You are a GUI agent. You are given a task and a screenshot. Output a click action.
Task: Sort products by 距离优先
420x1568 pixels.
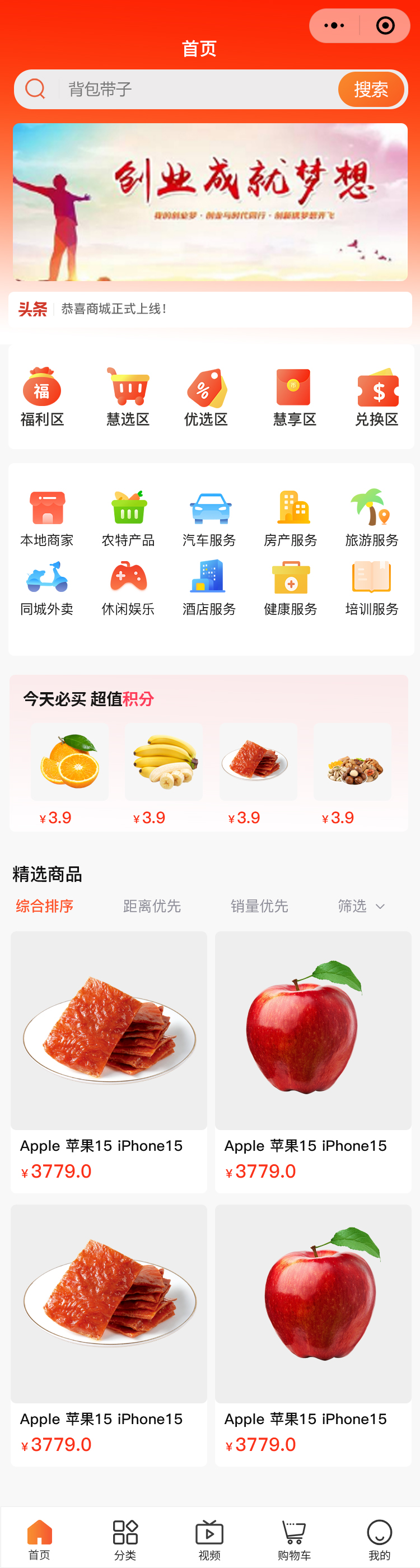(x=152, y=906)
